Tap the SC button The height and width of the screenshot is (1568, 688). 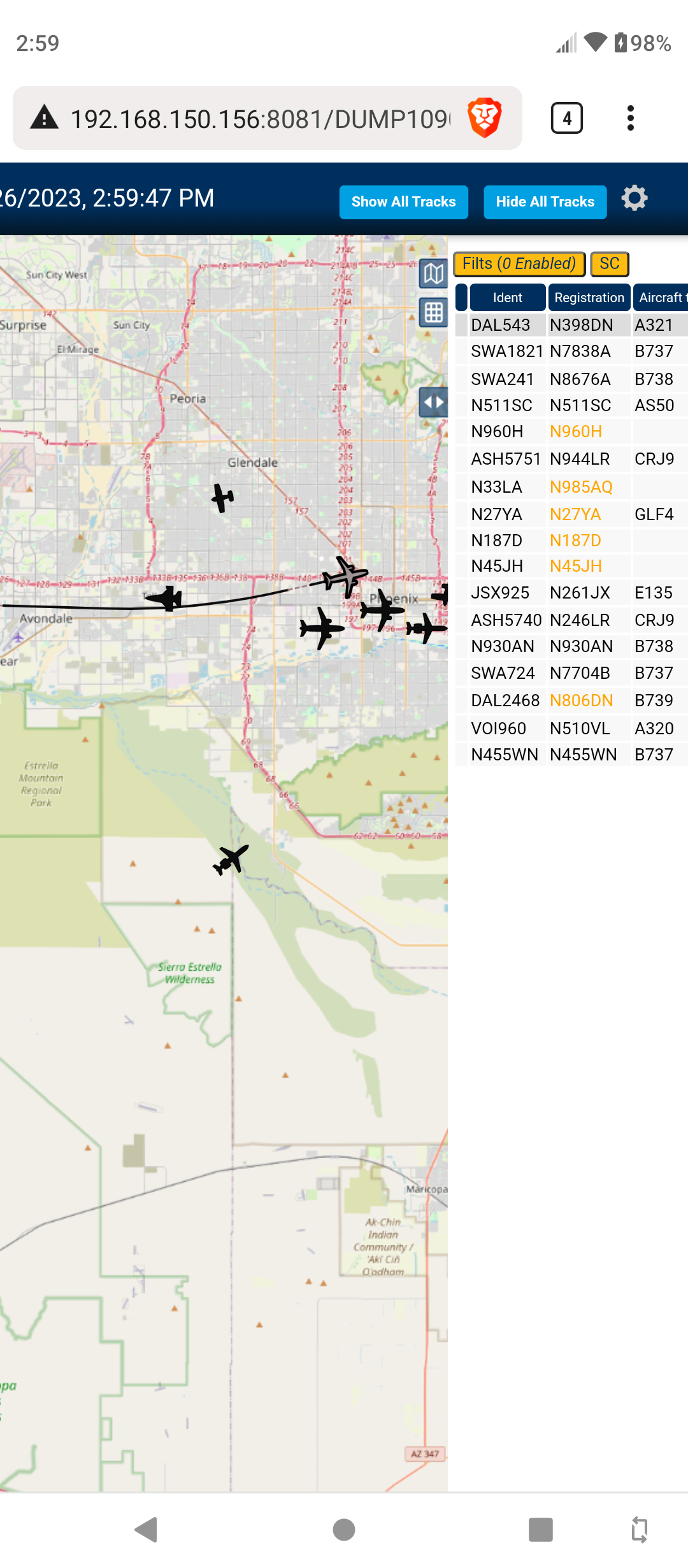click(x=610, y=264)
